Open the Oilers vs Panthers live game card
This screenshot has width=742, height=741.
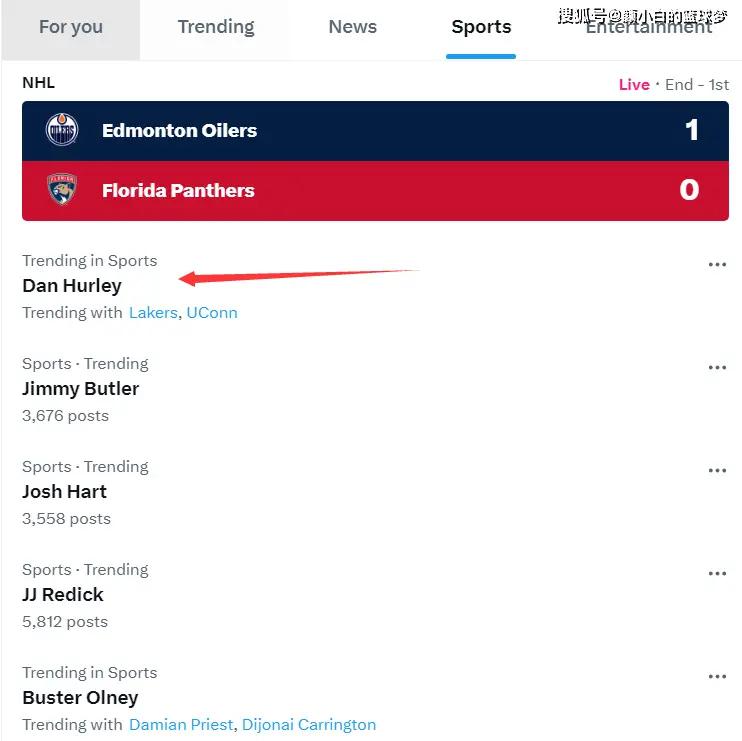(x=375, y=160)
